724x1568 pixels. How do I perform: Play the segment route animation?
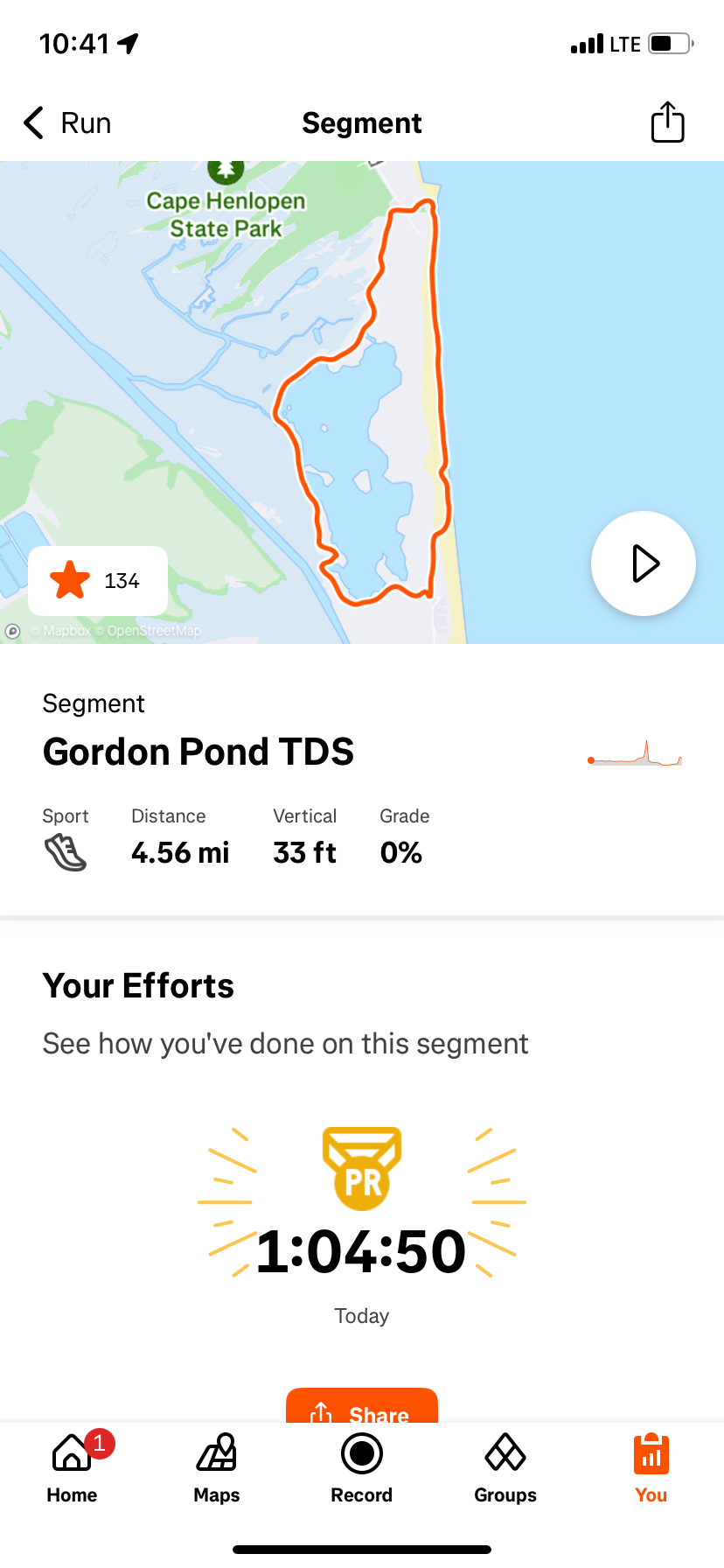644,563
